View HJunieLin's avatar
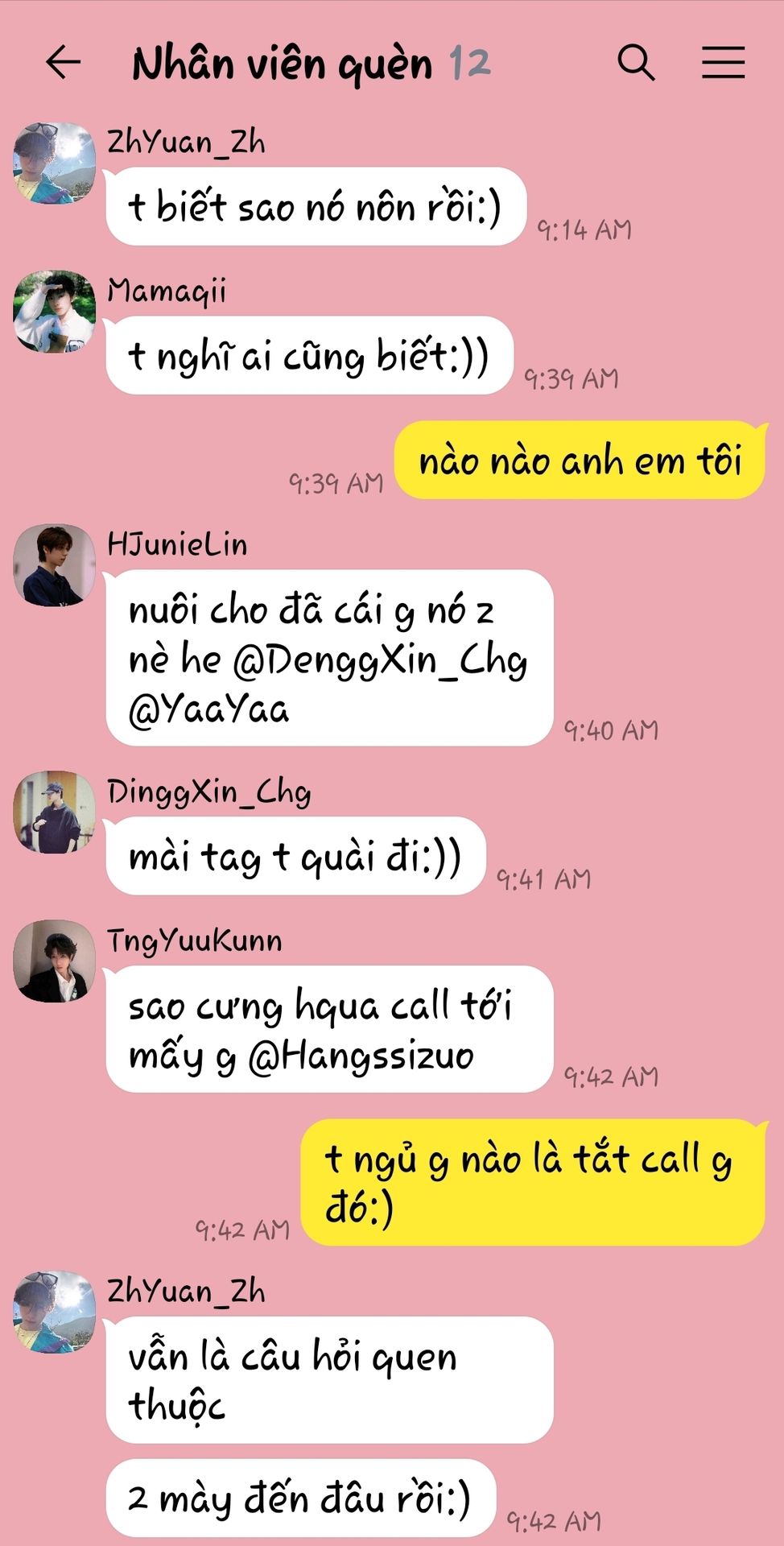 [x=54, y=565]
